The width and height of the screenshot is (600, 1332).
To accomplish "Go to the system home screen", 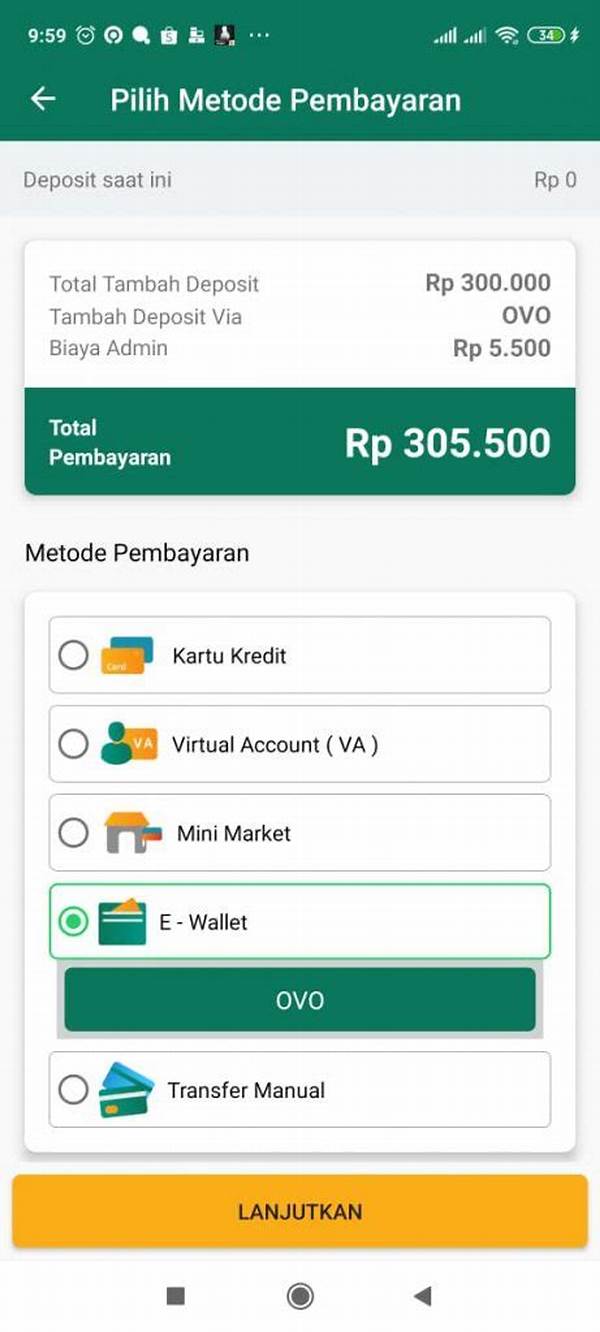I will (x=299, y=1296).
